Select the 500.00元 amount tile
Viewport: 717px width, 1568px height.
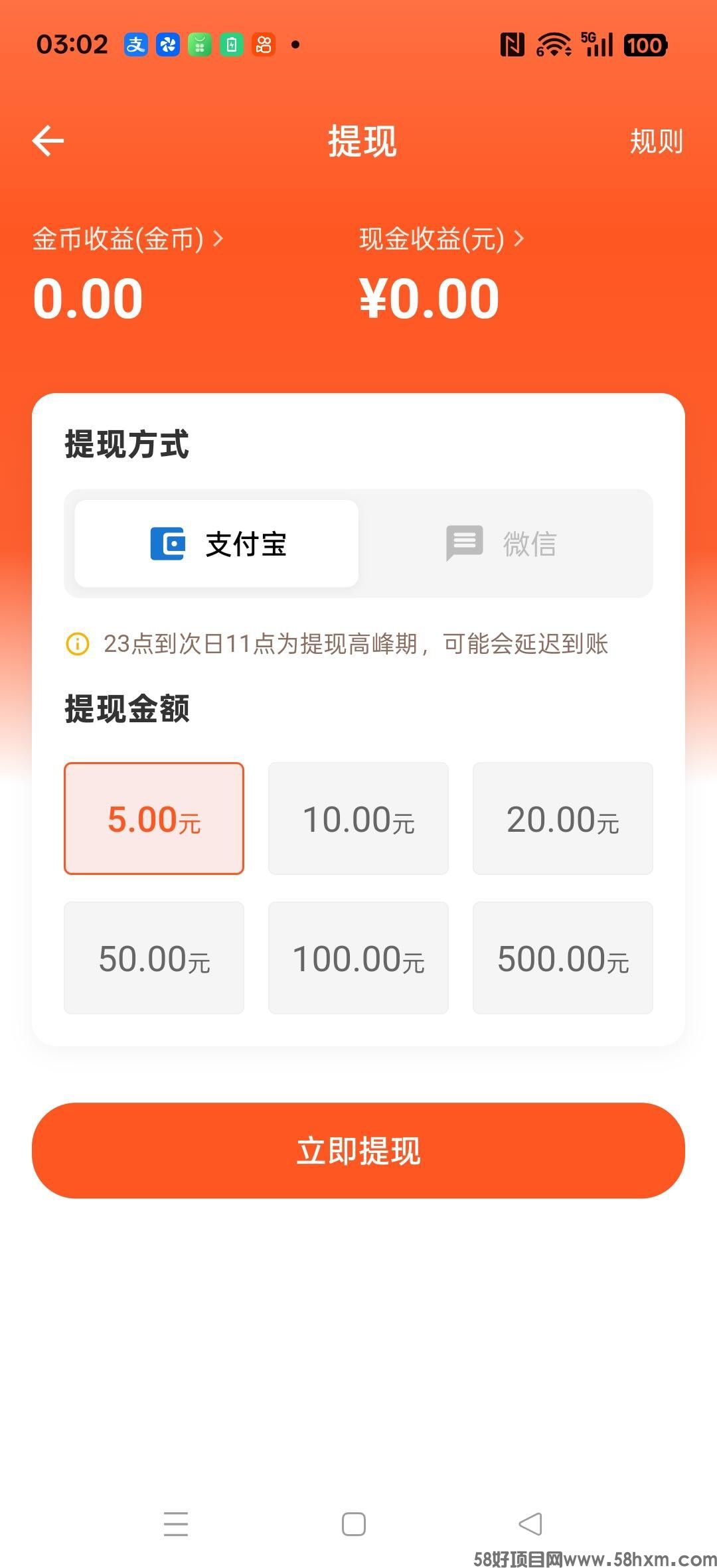(x=562, y=959)
